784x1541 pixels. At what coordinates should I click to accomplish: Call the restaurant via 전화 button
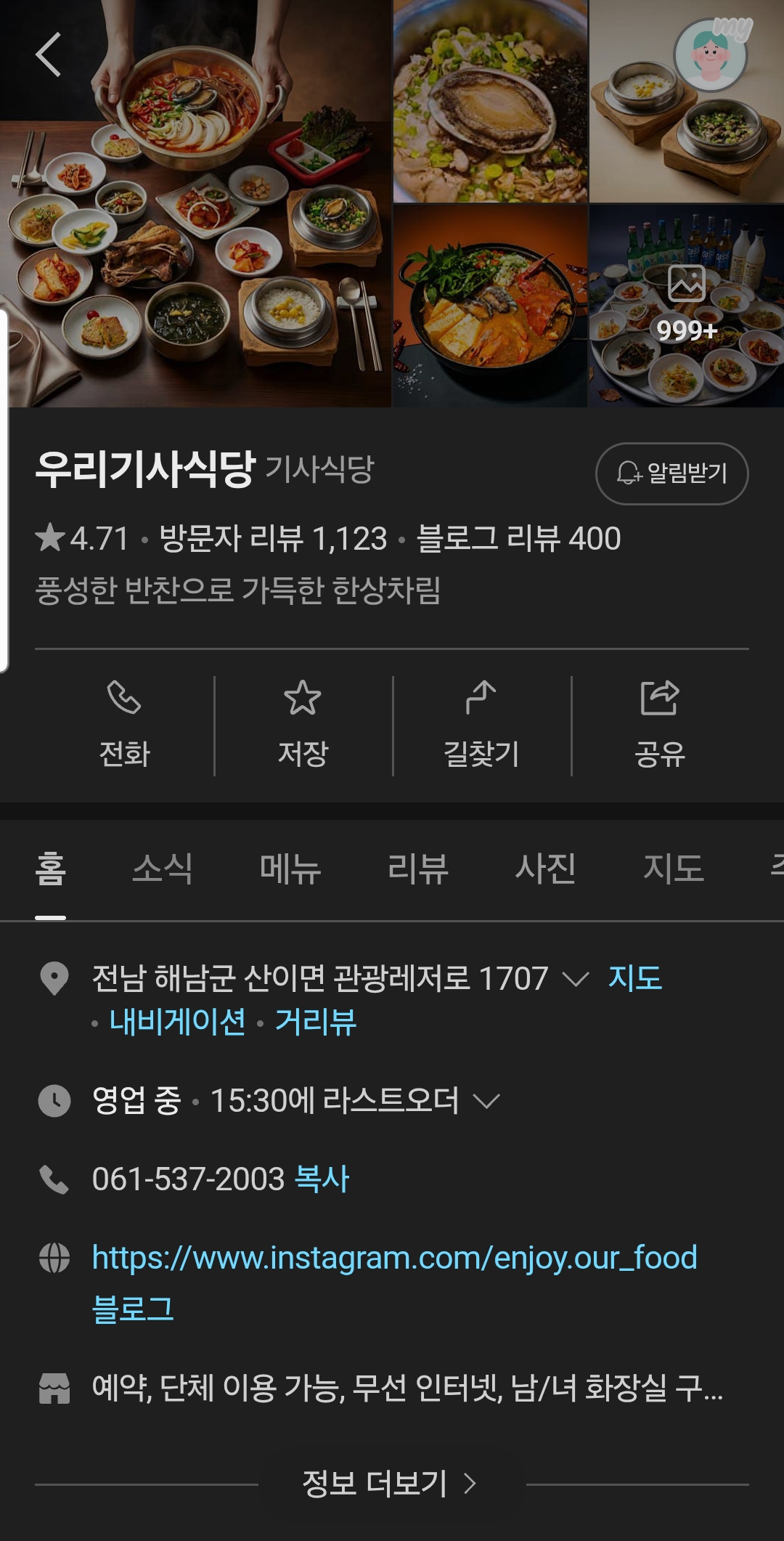(x=124, y=725)
